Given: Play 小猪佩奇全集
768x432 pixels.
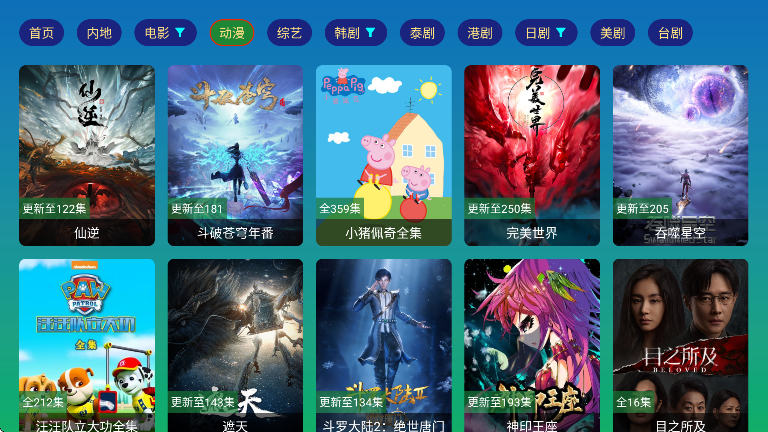Looking at the screenshot, I should pos(384,155).
